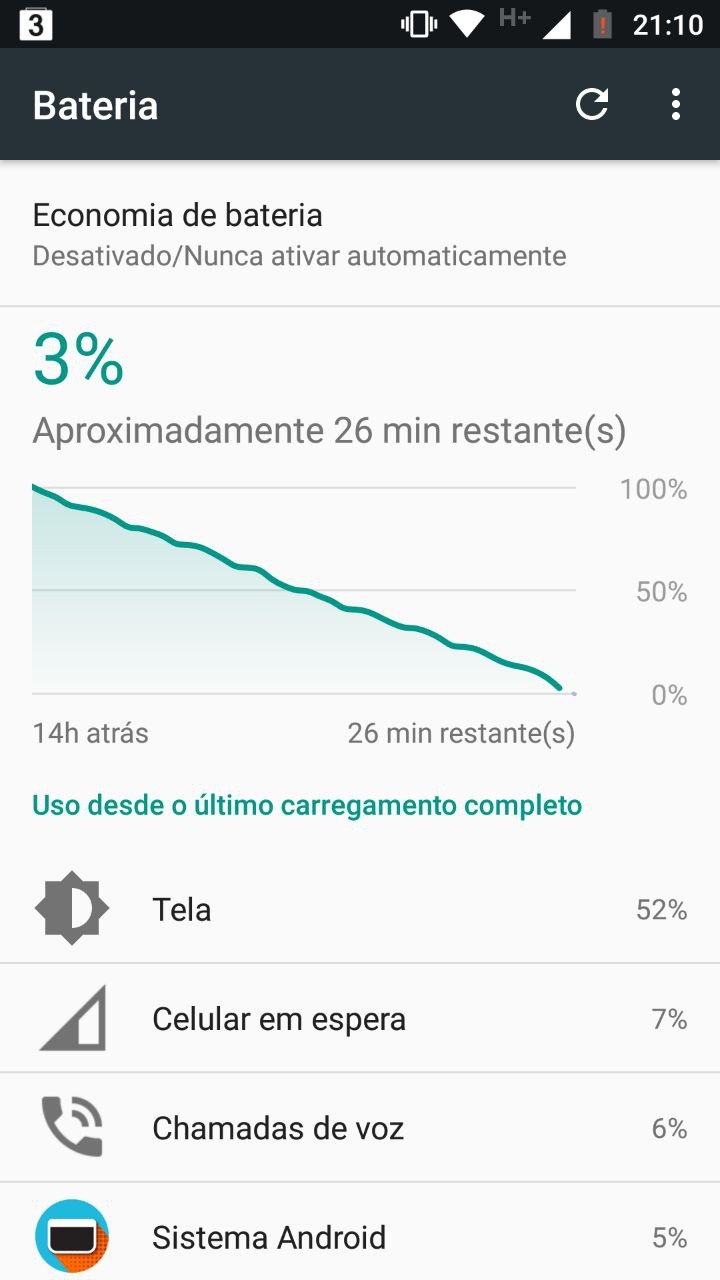The width and height of the screenshot is (720, 1280).
Task: View Tela battery usage details
Action: point(360,910)
